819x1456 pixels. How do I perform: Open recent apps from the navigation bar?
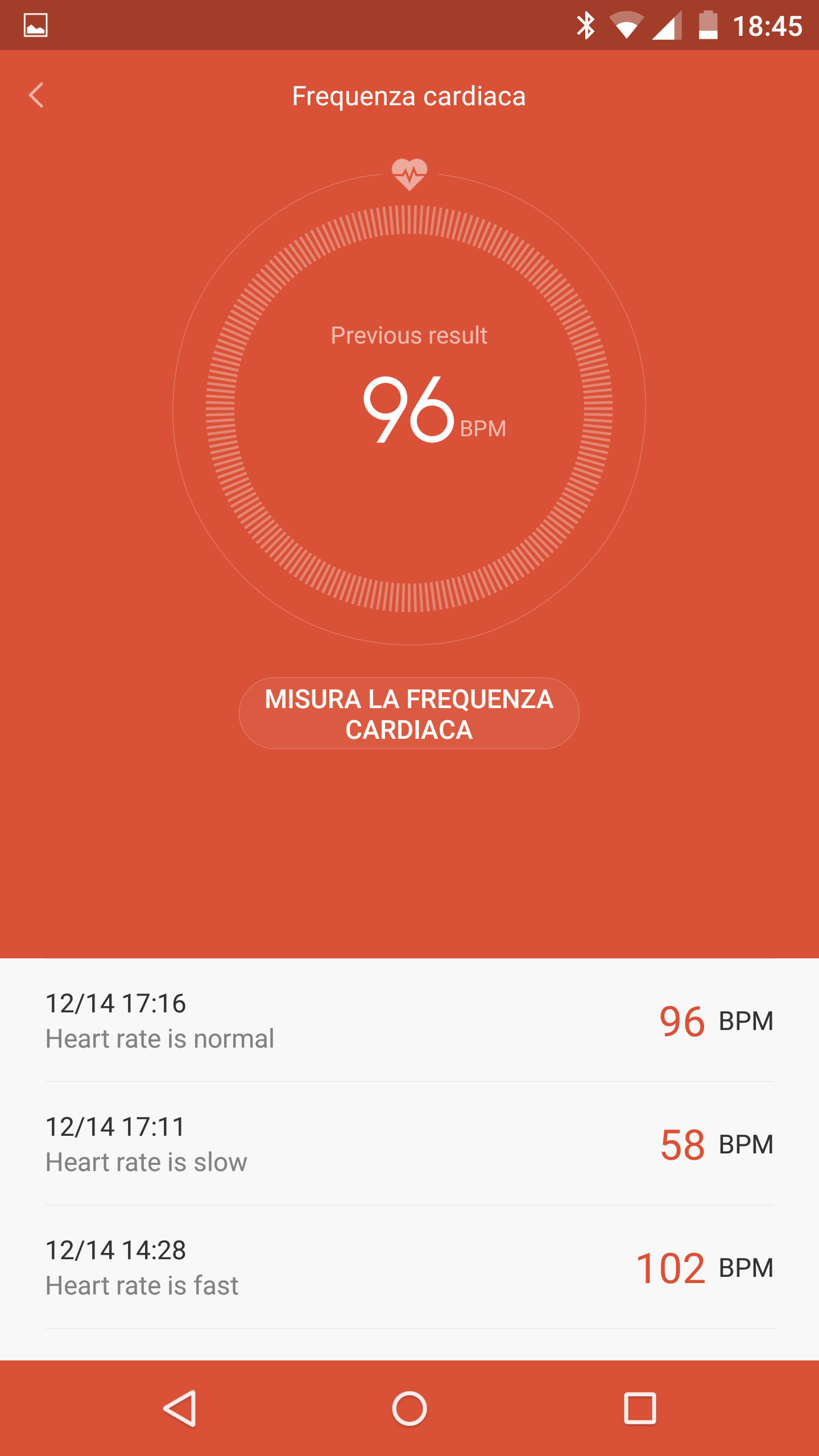click(x=640, y=1408)
